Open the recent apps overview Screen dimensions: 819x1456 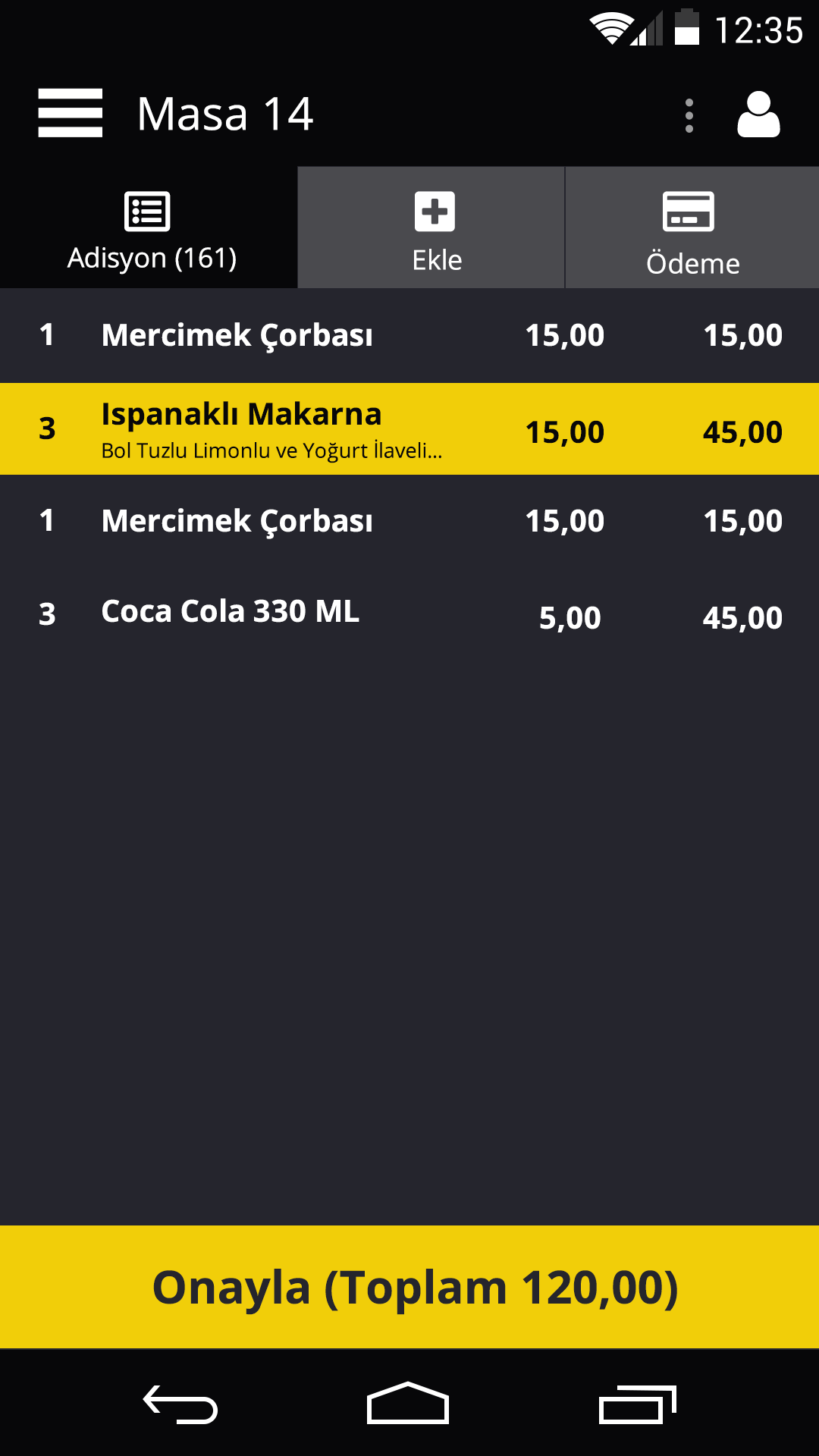coord(637,1404)
